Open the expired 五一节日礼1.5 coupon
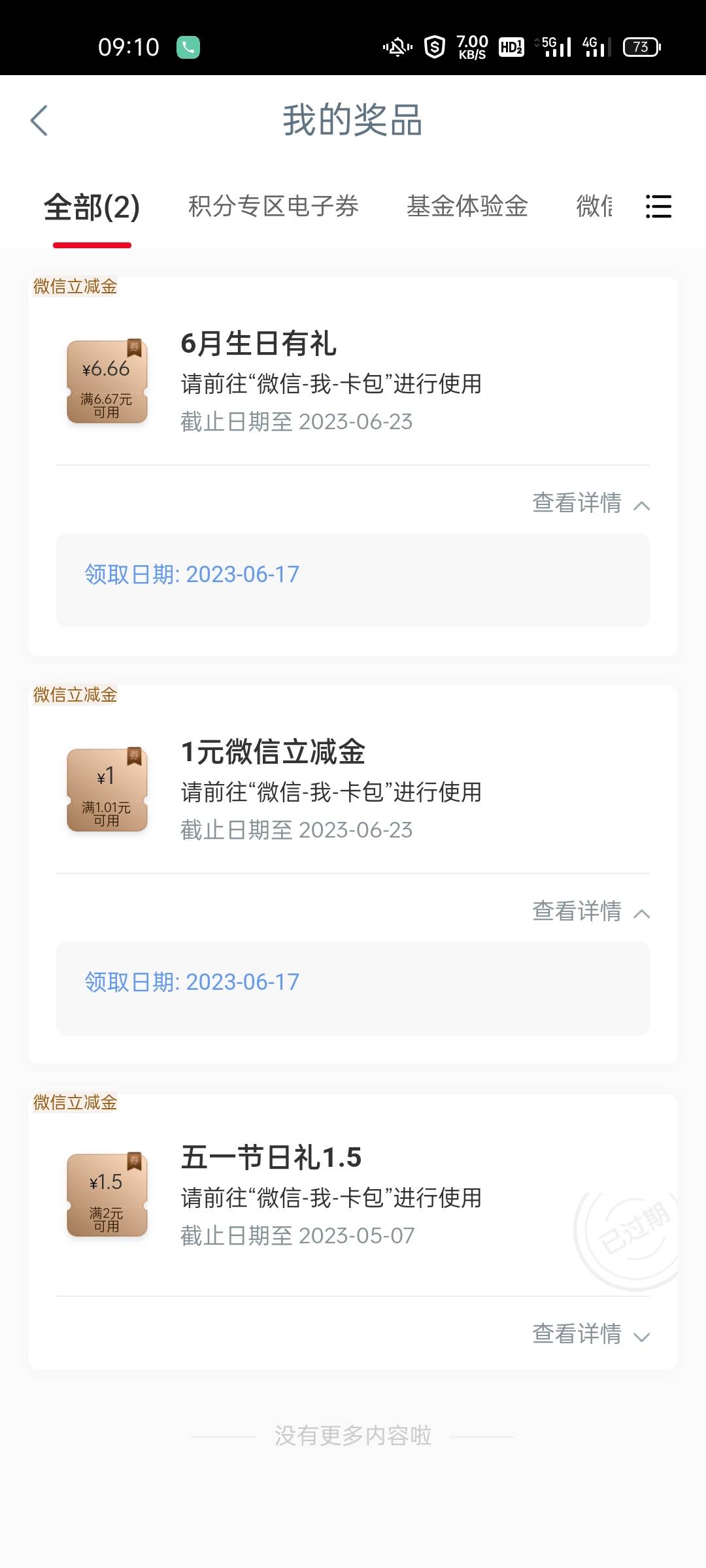This screenshot has height=1568, width=706. coord(330,1197)
